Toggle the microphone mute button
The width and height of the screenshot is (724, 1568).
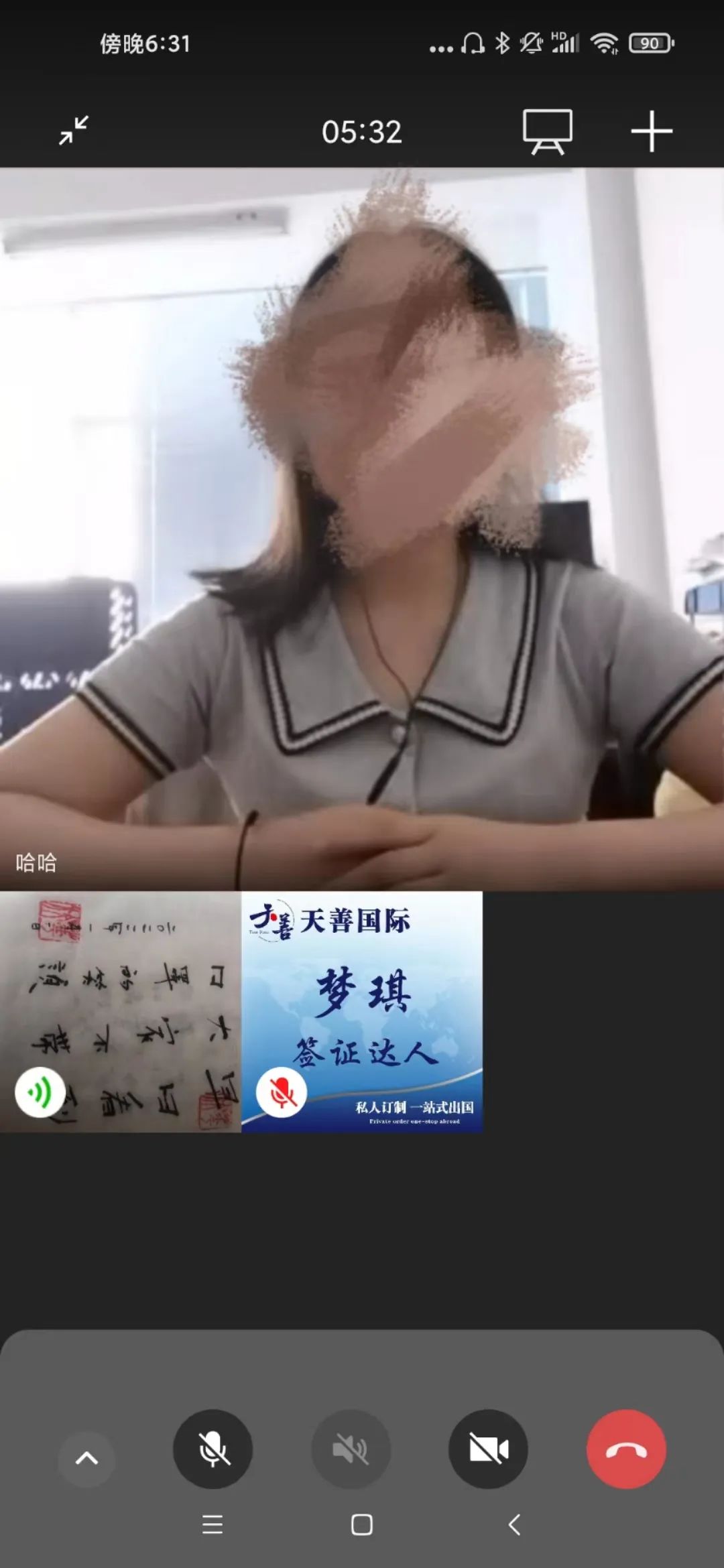[213, 1449]
